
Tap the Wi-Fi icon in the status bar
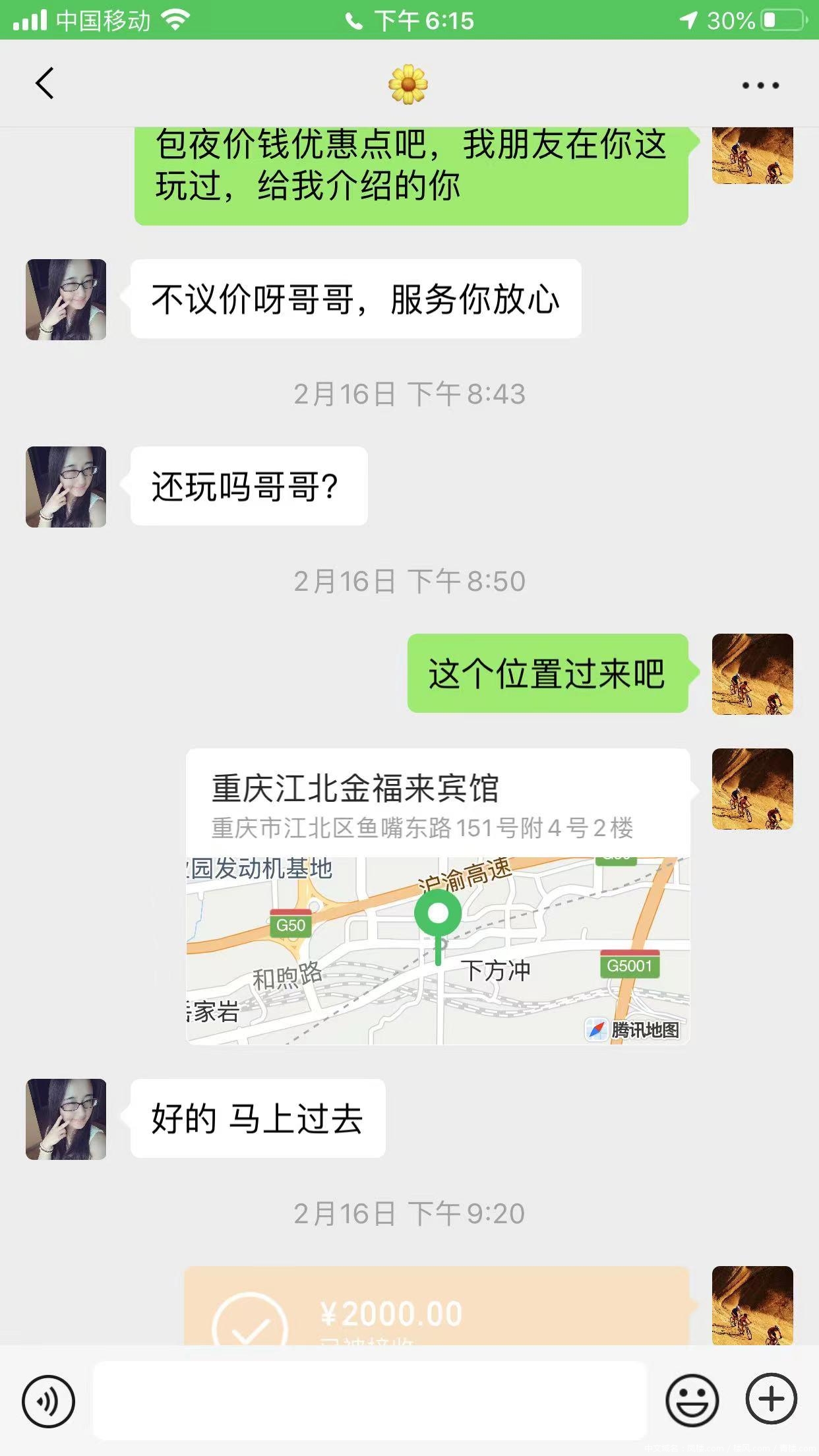pos(177,20)
